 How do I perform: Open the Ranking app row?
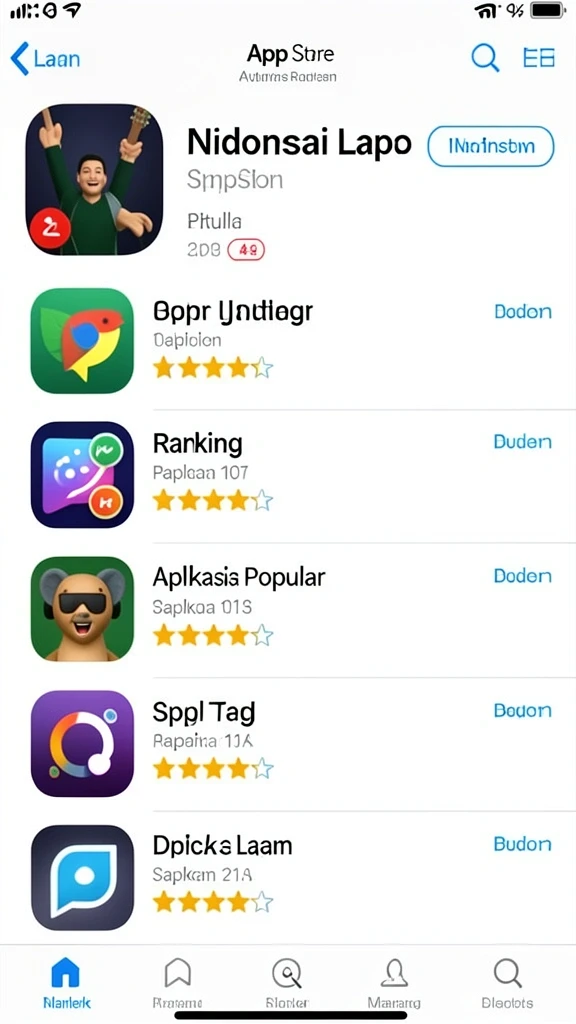pos(288,475)
